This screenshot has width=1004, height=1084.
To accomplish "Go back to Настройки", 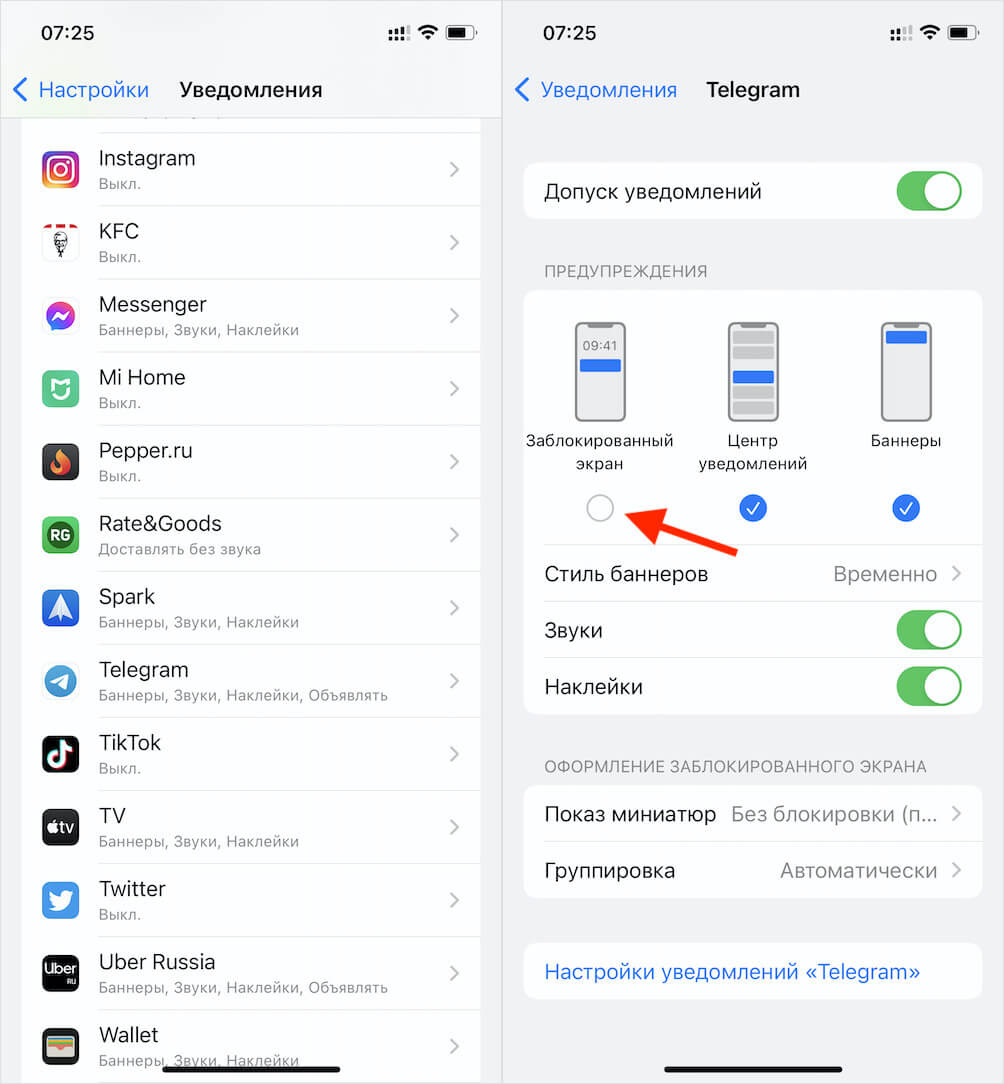I will tap(80, 90).
